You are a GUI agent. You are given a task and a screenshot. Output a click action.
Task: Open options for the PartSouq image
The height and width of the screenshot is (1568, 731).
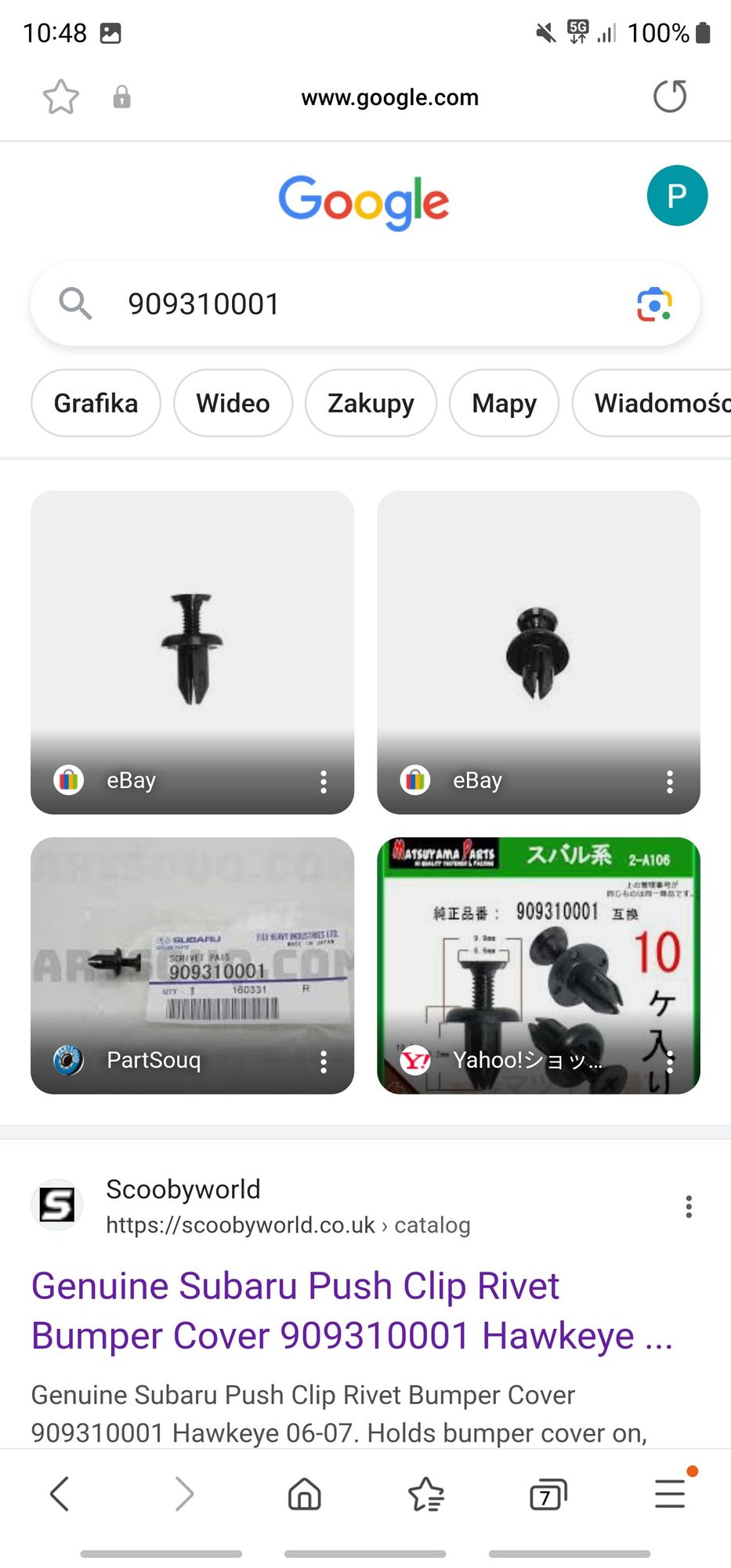[324, 1062]
